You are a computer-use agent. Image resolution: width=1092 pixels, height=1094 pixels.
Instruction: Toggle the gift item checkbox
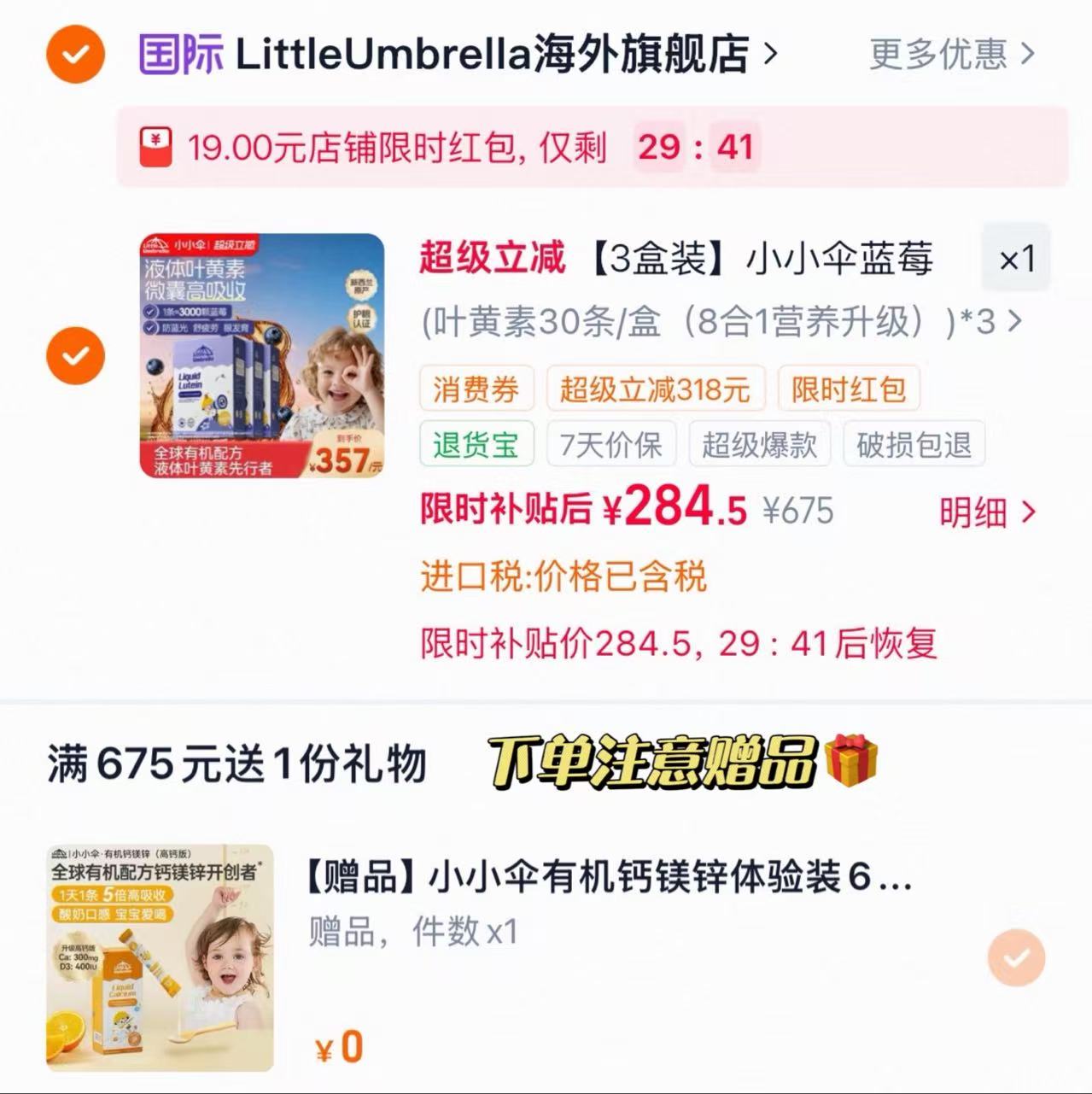point(1016,957)
